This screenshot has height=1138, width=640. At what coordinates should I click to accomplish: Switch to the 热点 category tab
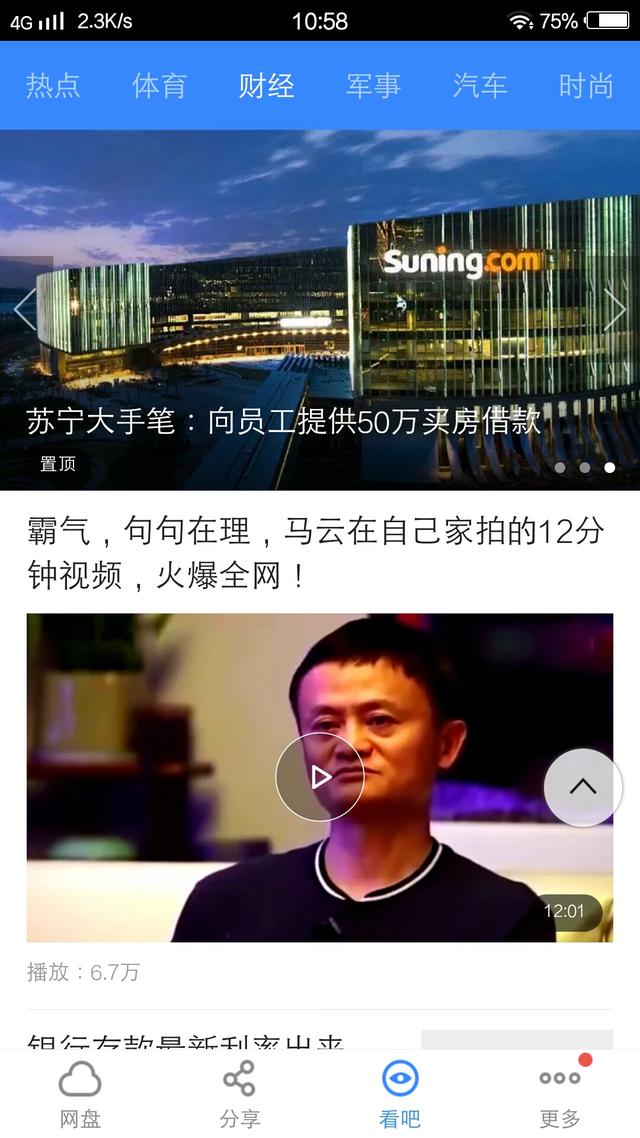(x=53, y=86)
